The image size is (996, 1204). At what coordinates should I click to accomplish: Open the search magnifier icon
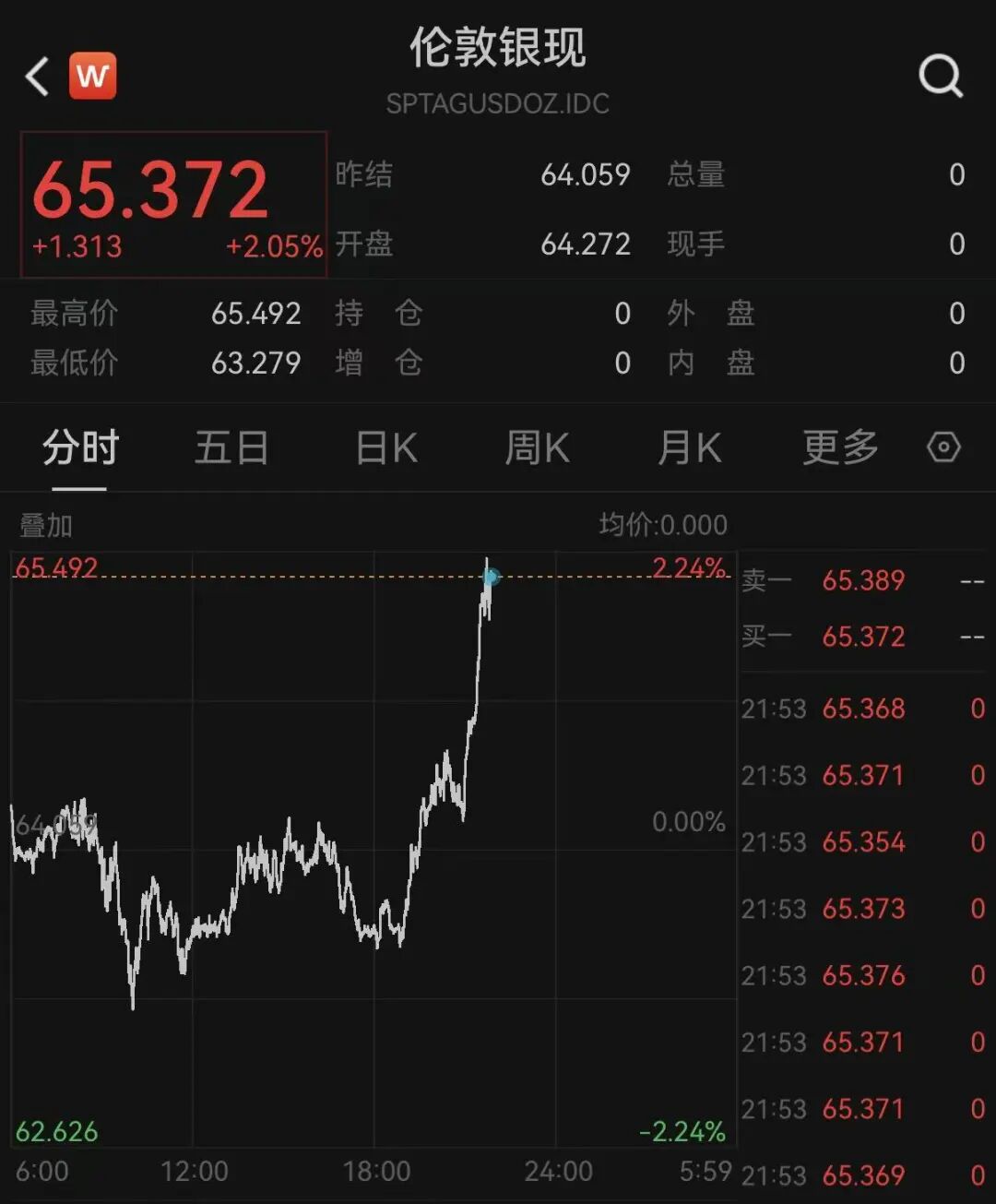pos(942,76)
